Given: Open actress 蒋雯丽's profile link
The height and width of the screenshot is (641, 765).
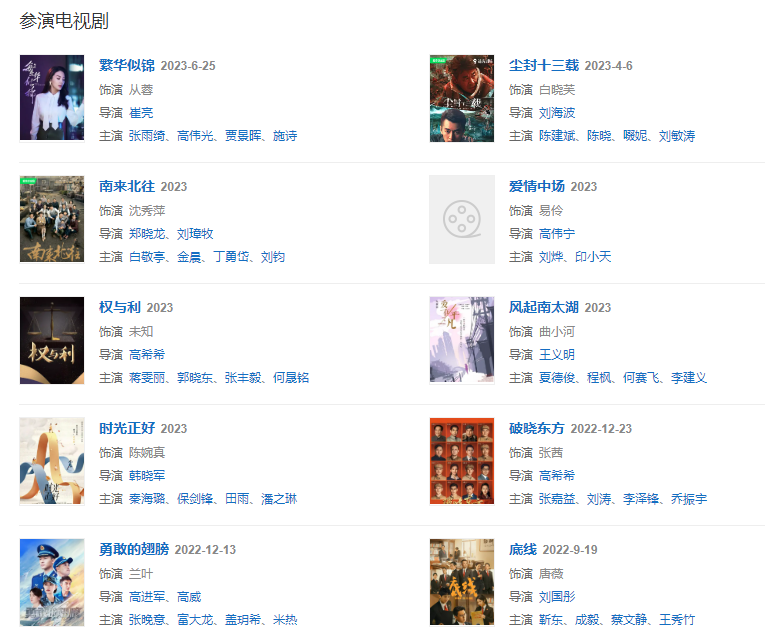Looking at the screenshot, I should click(x=147, y=378).
